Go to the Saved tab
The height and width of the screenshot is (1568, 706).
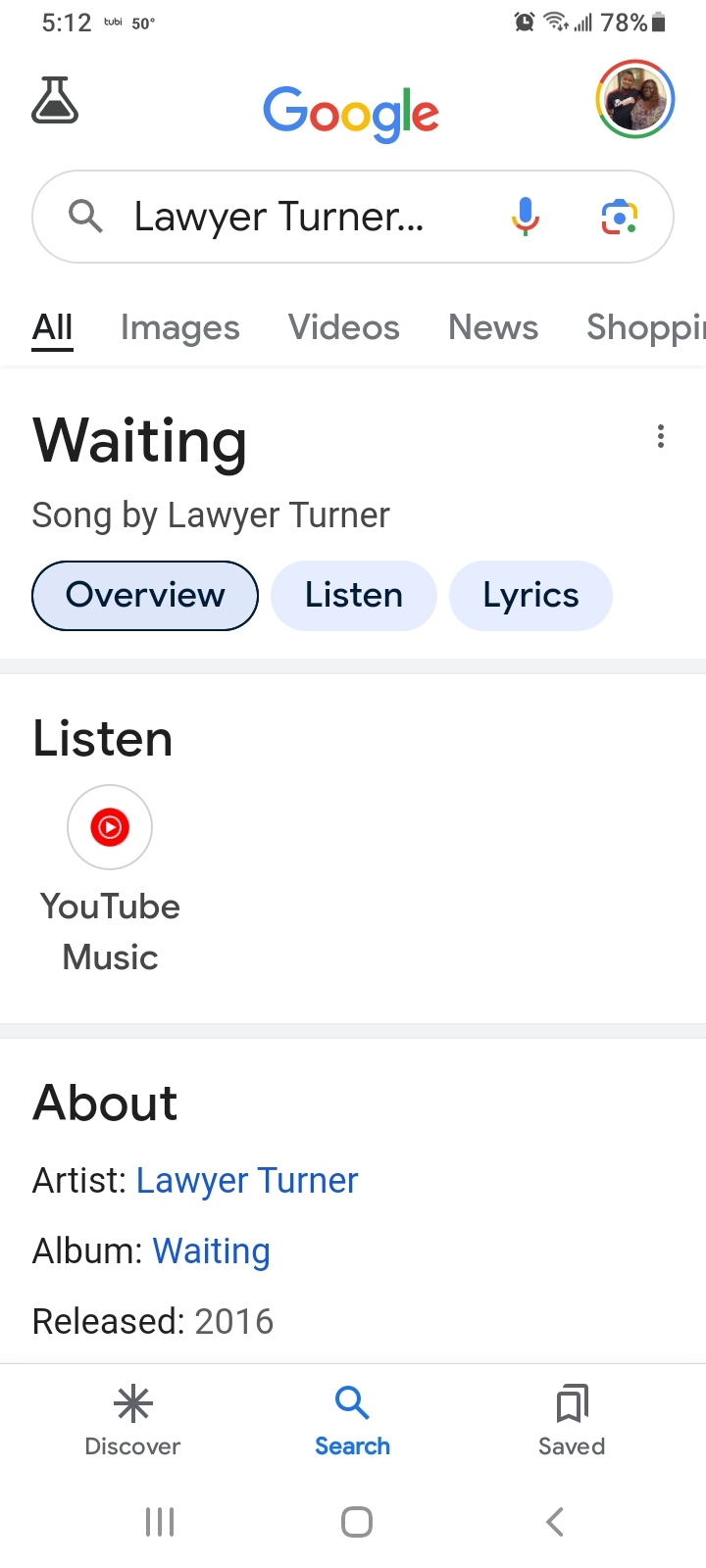pyautogui.click(x=572, y=1421)
